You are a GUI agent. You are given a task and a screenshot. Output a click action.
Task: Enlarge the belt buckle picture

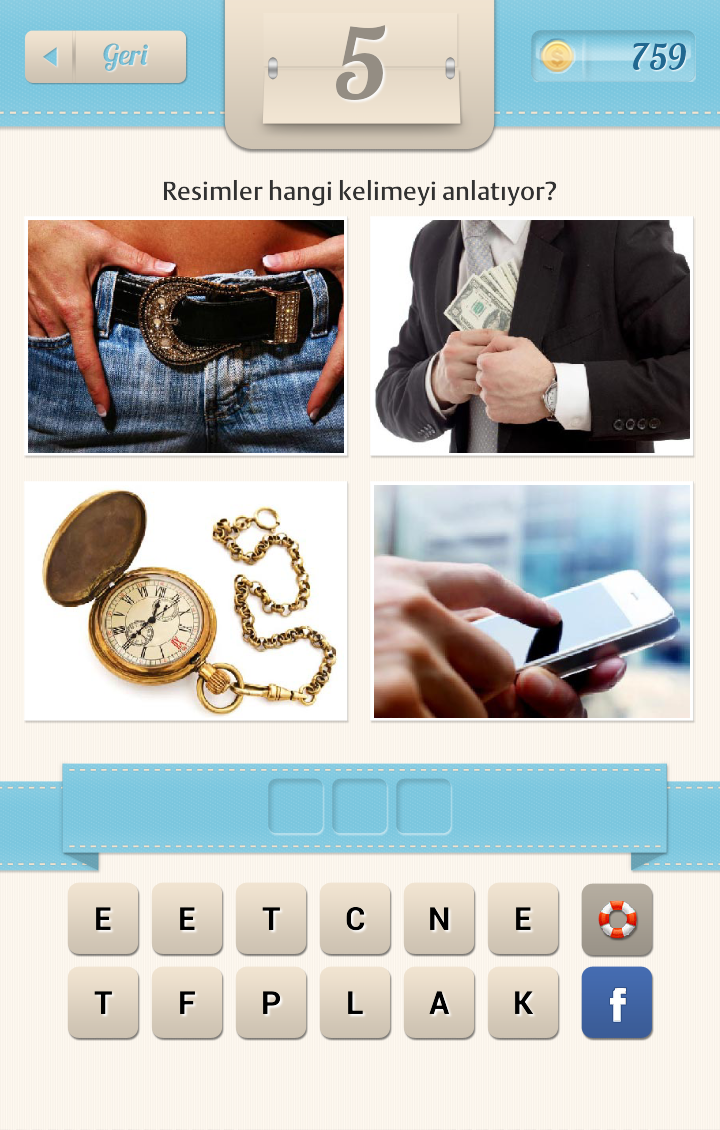click(x=186, y=336)
